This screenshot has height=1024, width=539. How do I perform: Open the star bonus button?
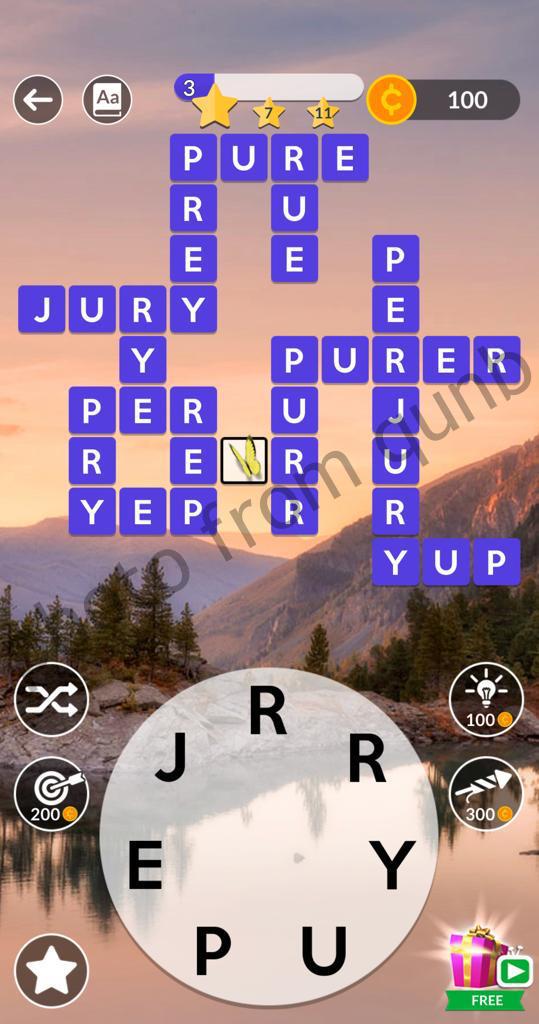(52, 971)
